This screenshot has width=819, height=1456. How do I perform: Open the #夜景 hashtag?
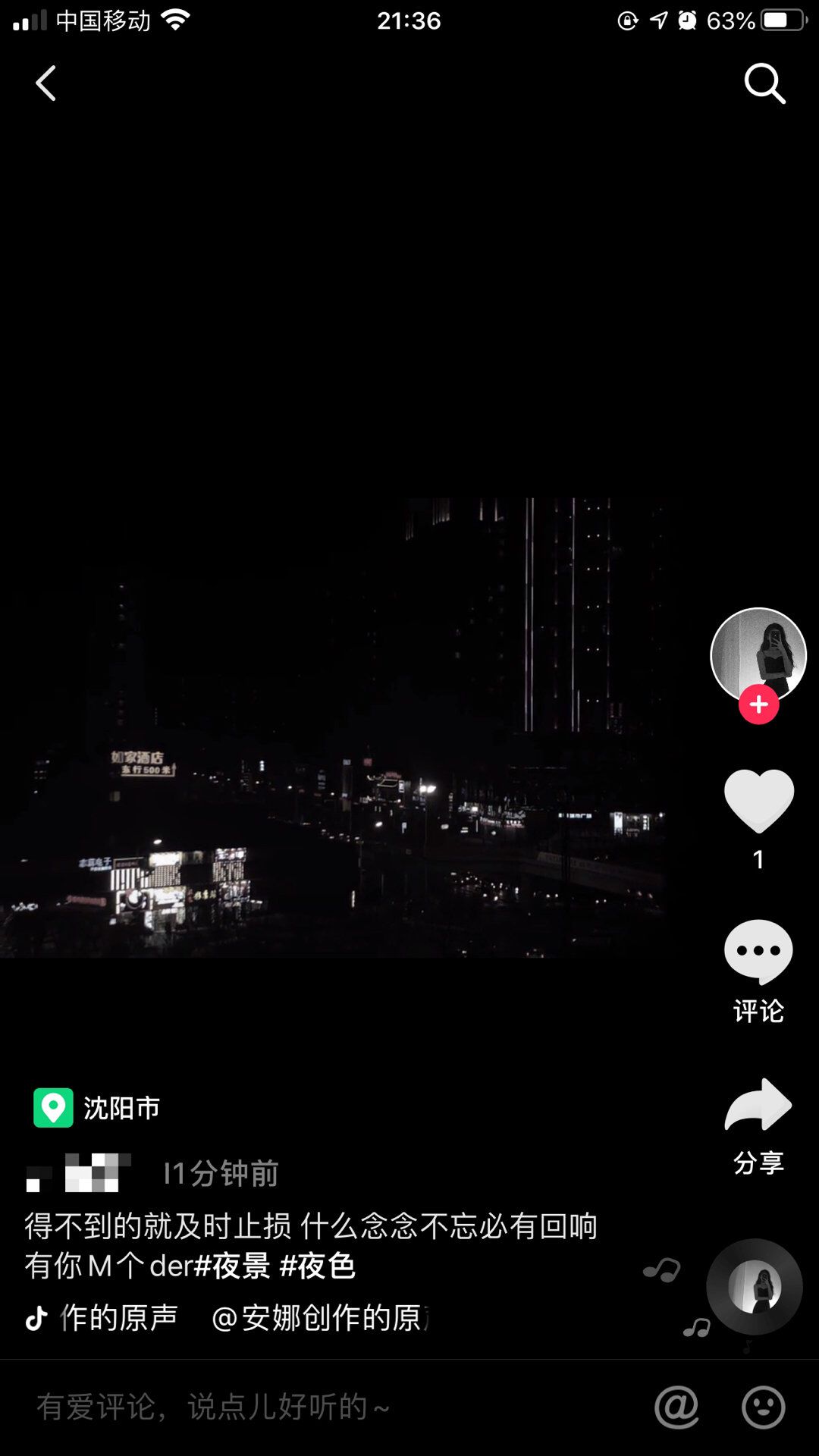click(232, 1266)
